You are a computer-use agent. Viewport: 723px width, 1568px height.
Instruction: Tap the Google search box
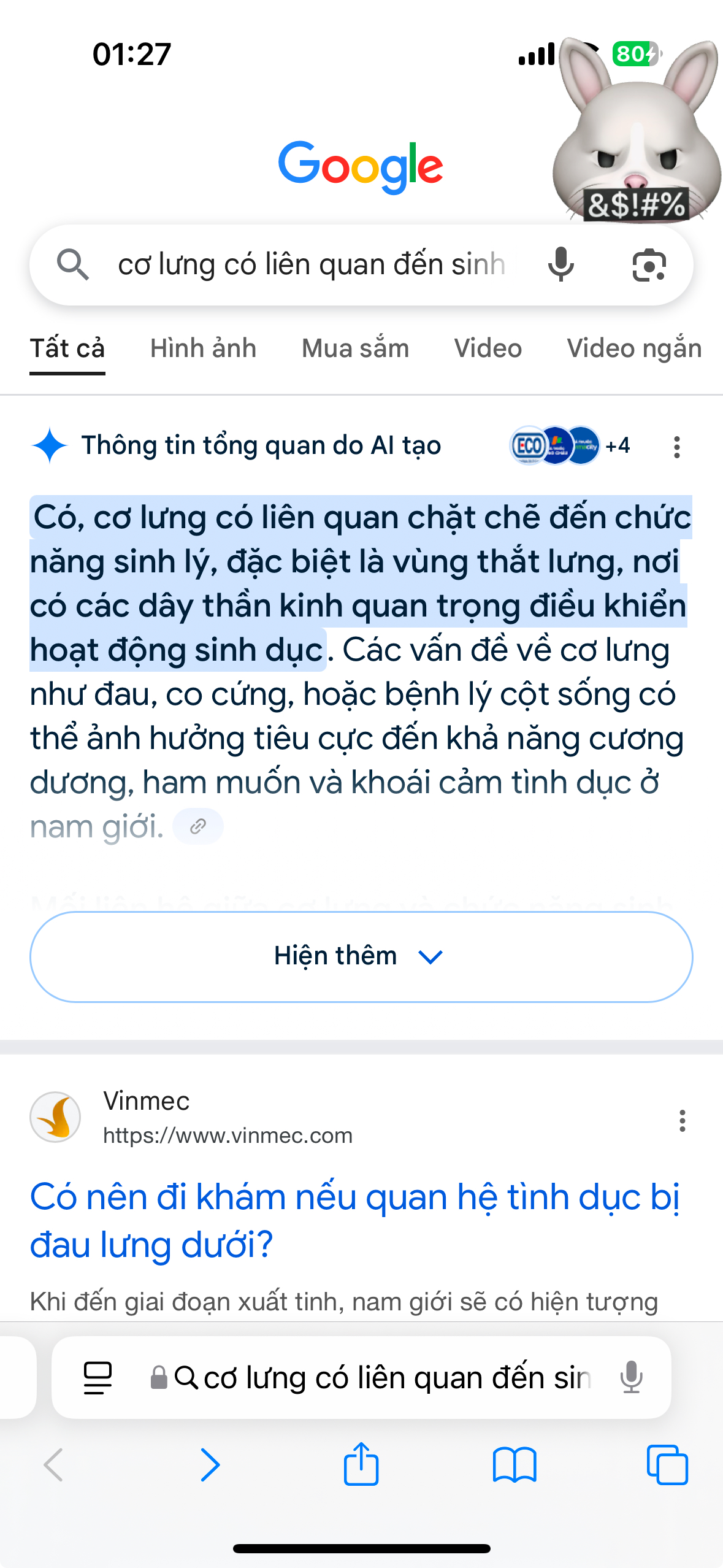(313, 265)
